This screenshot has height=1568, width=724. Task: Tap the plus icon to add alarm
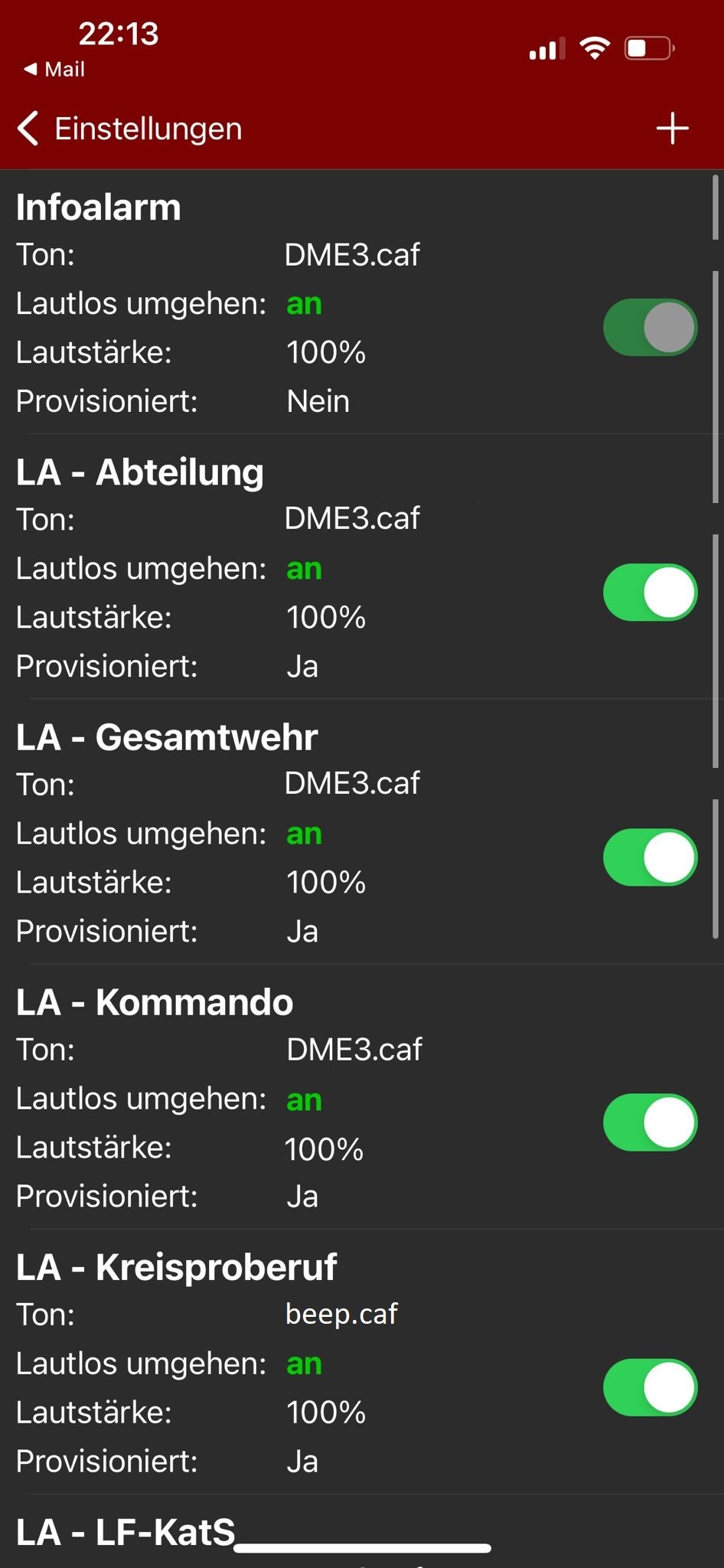(x=672, y=128)
